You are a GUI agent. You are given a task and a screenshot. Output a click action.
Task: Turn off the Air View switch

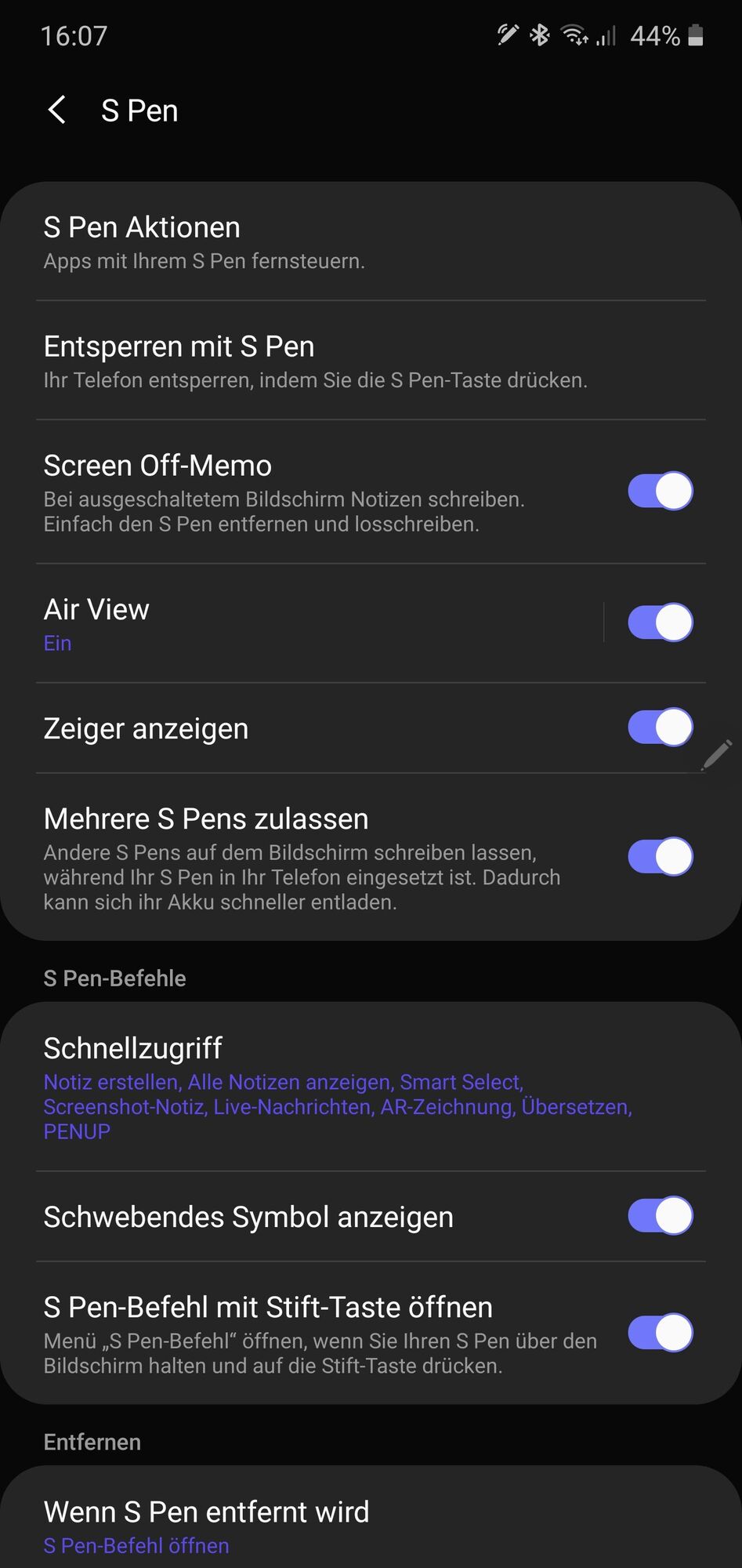660,623
